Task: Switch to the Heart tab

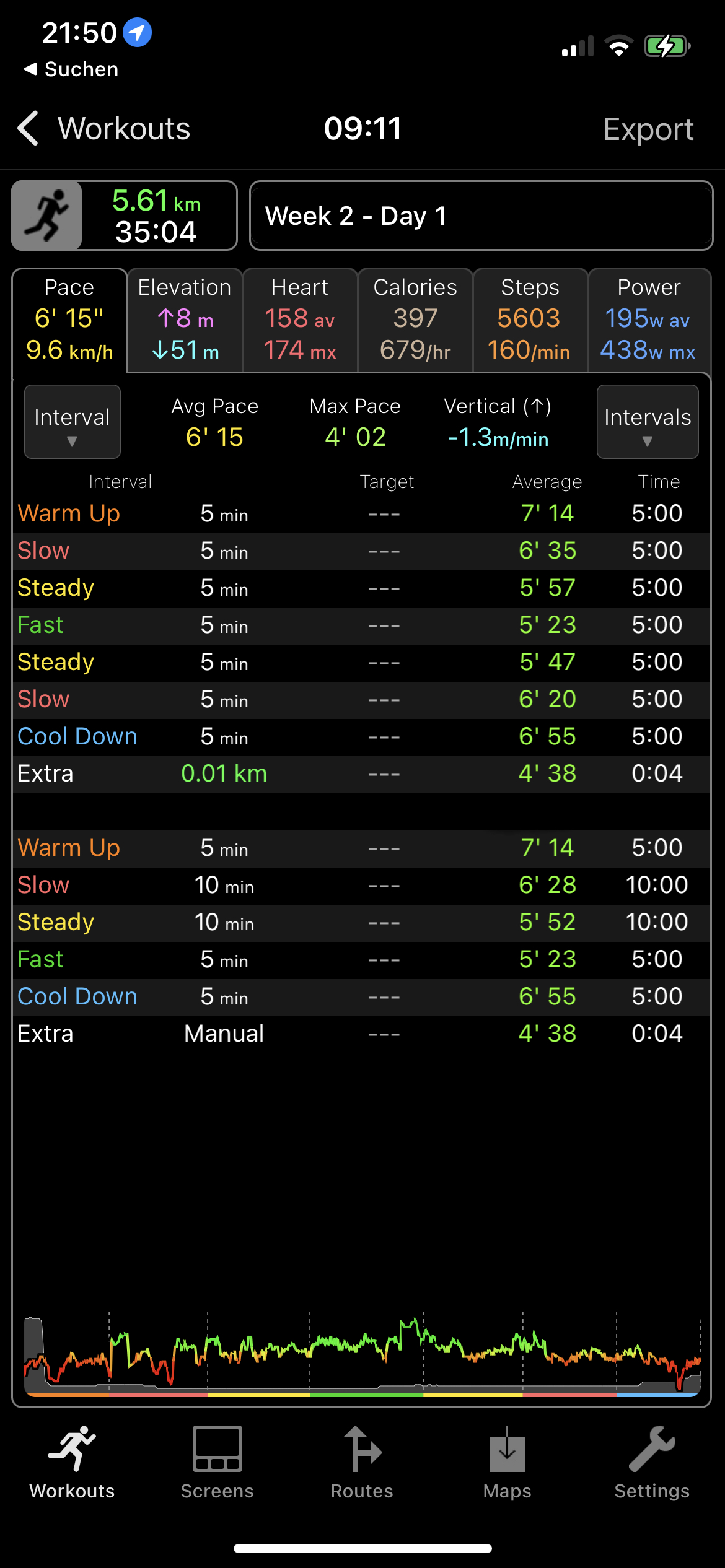Action: (300, 320)
